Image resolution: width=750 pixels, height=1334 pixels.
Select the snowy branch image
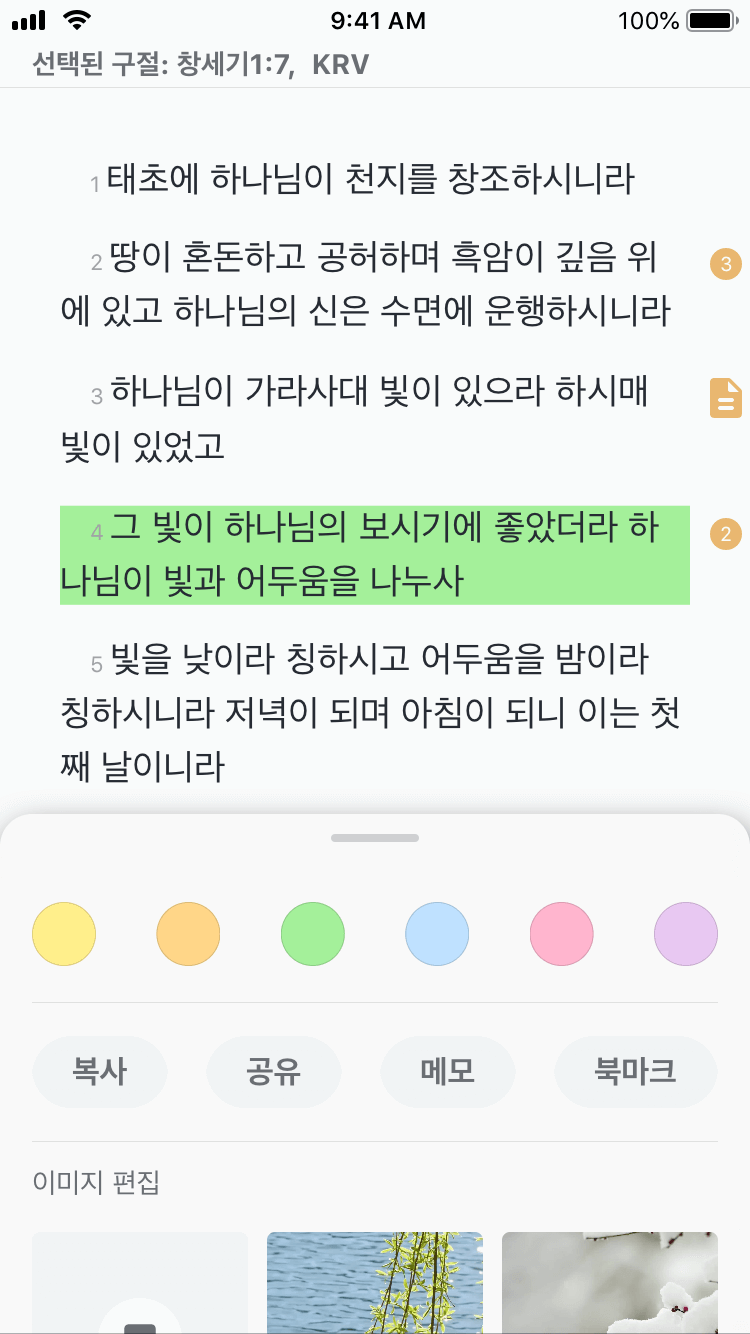[x=610, y=1282]
